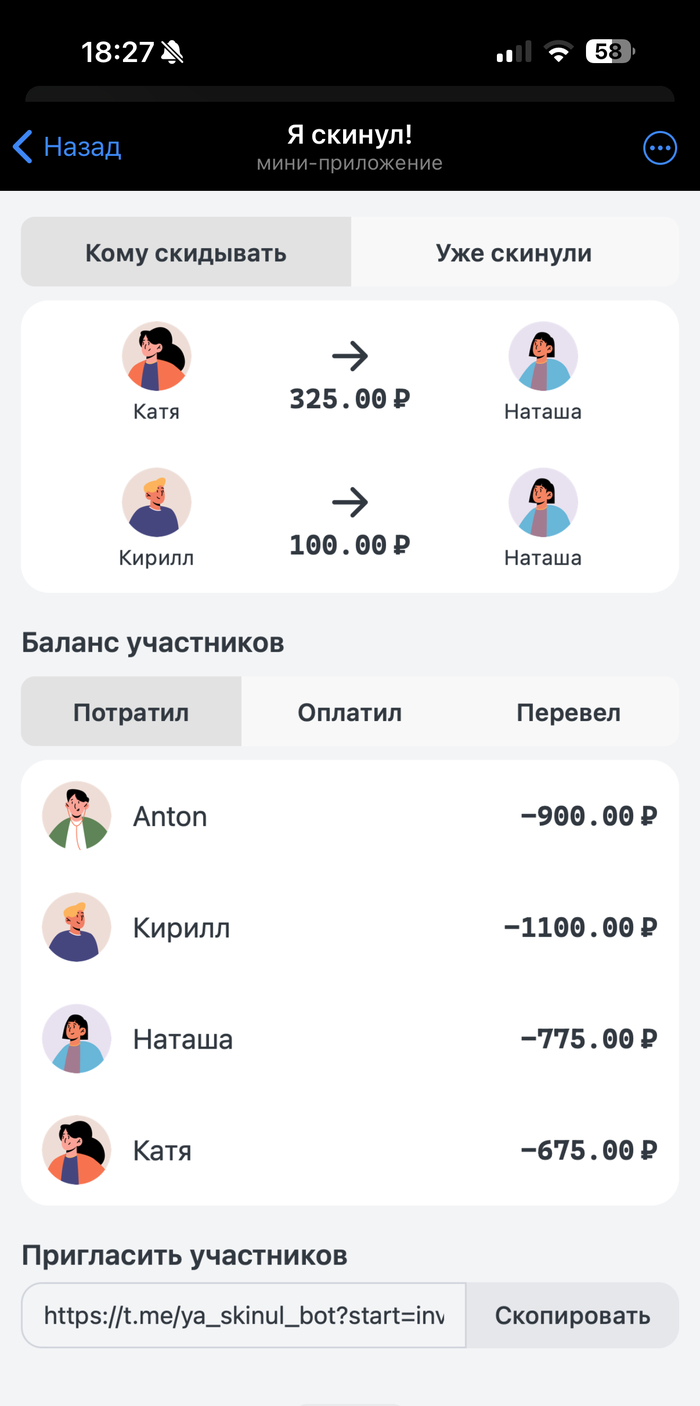Open the Катя to Наташа 325.00 transfer
Viewport: 700px width, 1406px height.
[x=350, y=373]
